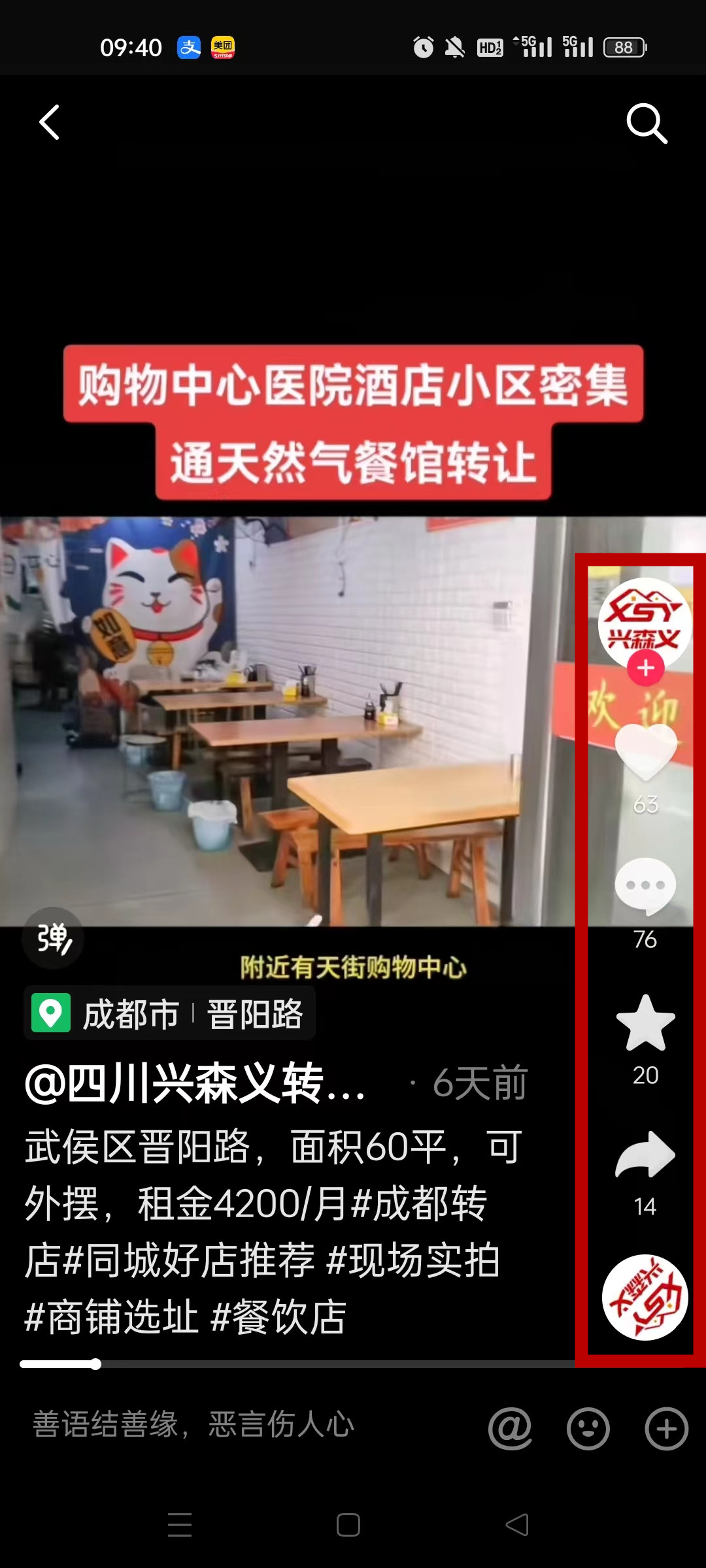Open search with the magnifier icon

coord(646,123)
